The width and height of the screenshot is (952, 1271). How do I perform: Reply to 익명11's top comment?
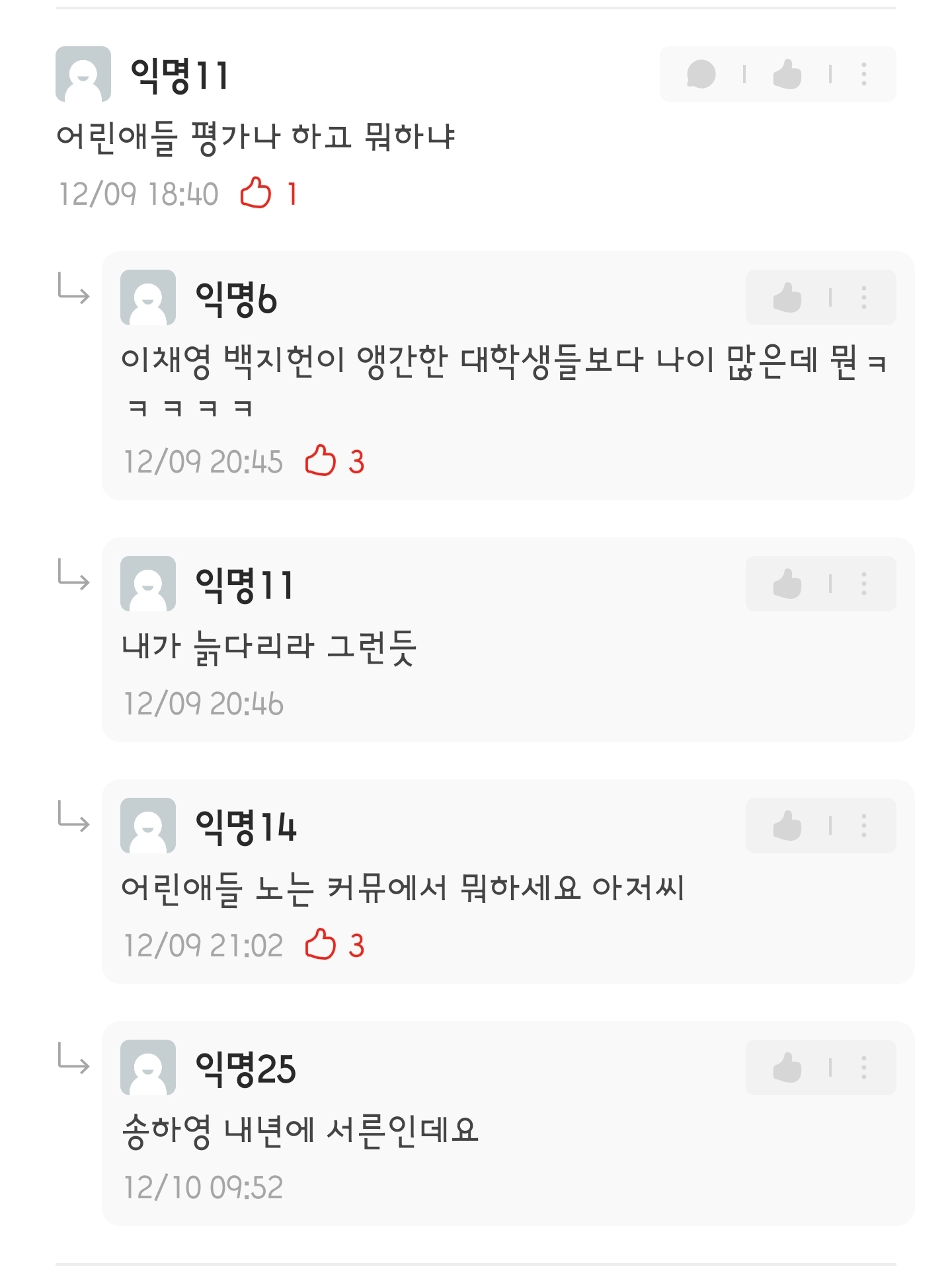701,74
